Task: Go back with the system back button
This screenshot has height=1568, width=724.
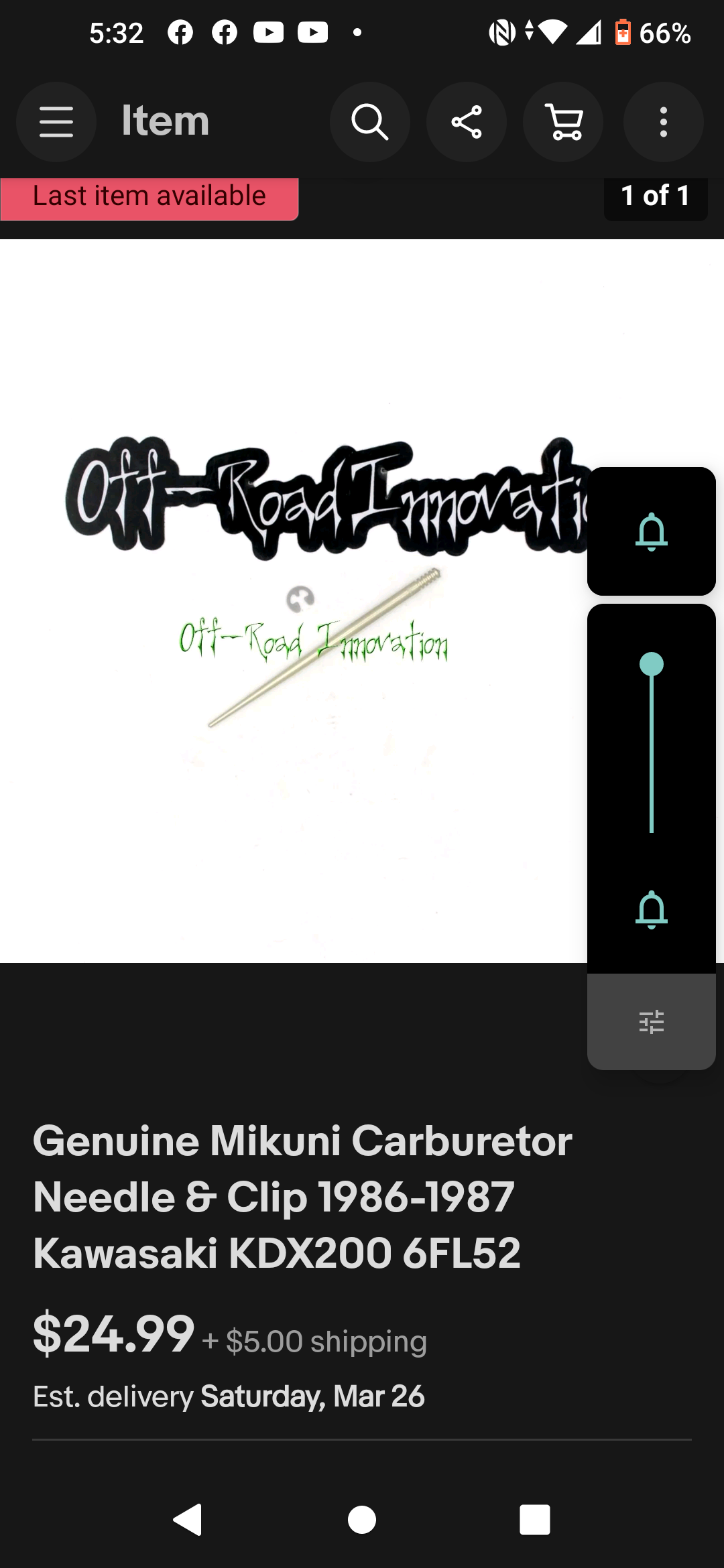Action: tap(188, 1519)
